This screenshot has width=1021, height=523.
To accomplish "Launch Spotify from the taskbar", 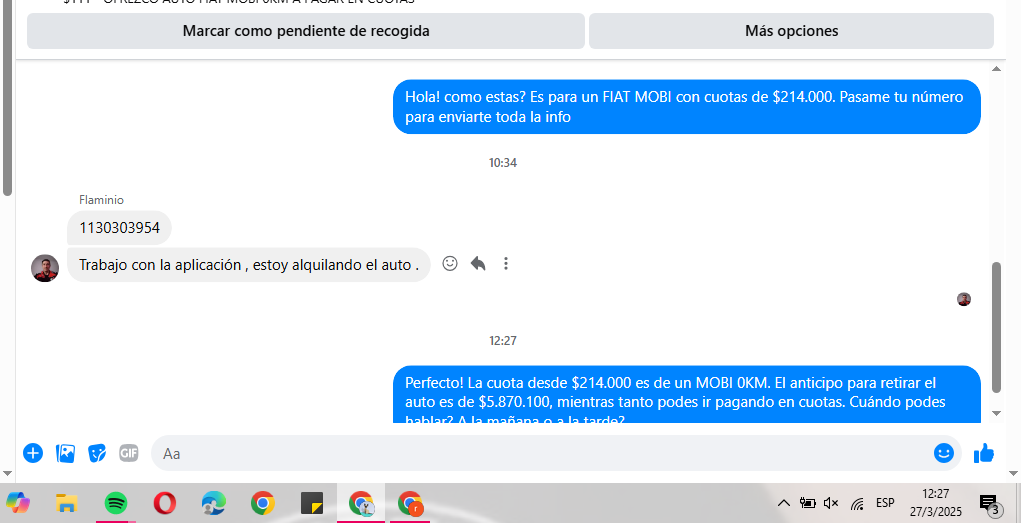I will pyautogui.click(x=115, y=503).
